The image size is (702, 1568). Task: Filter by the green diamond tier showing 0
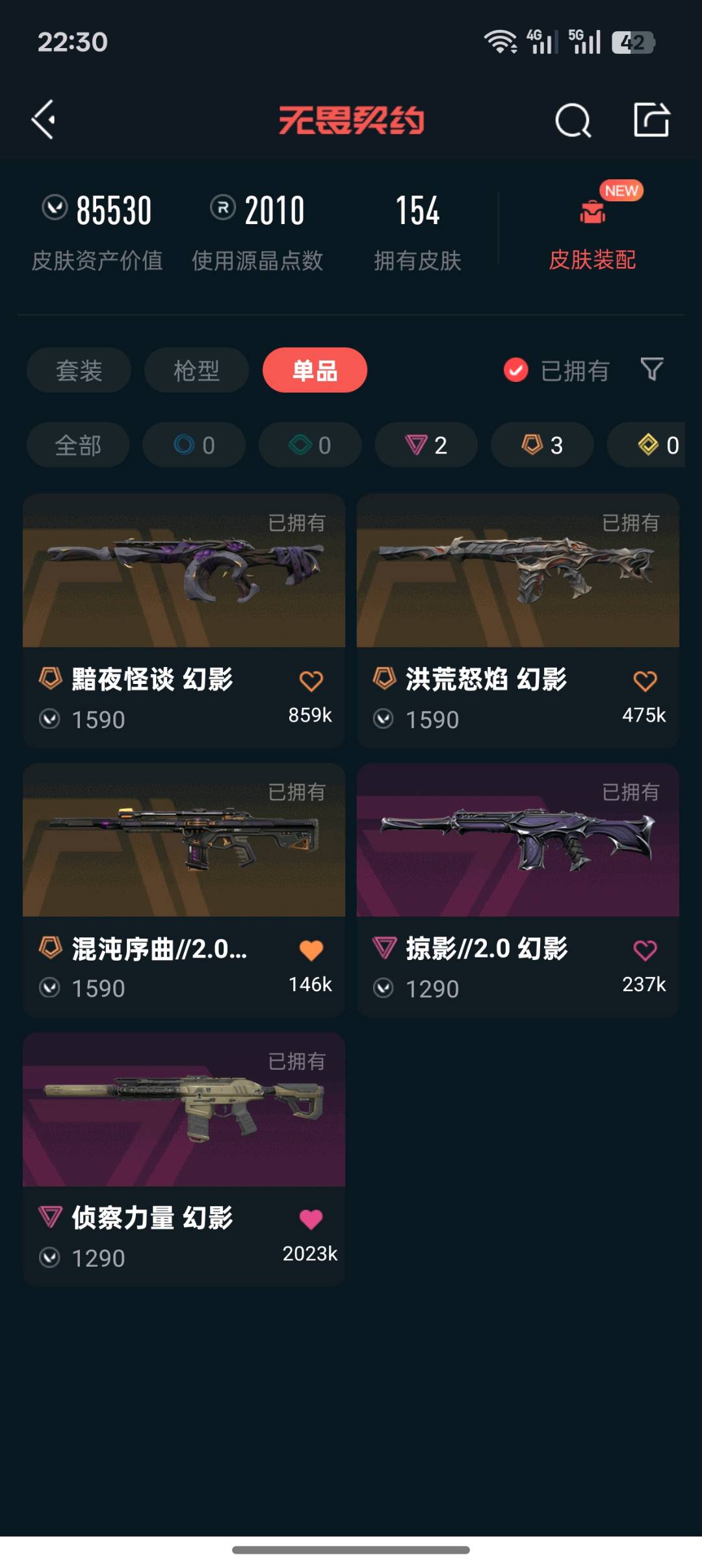pos(310,445)
